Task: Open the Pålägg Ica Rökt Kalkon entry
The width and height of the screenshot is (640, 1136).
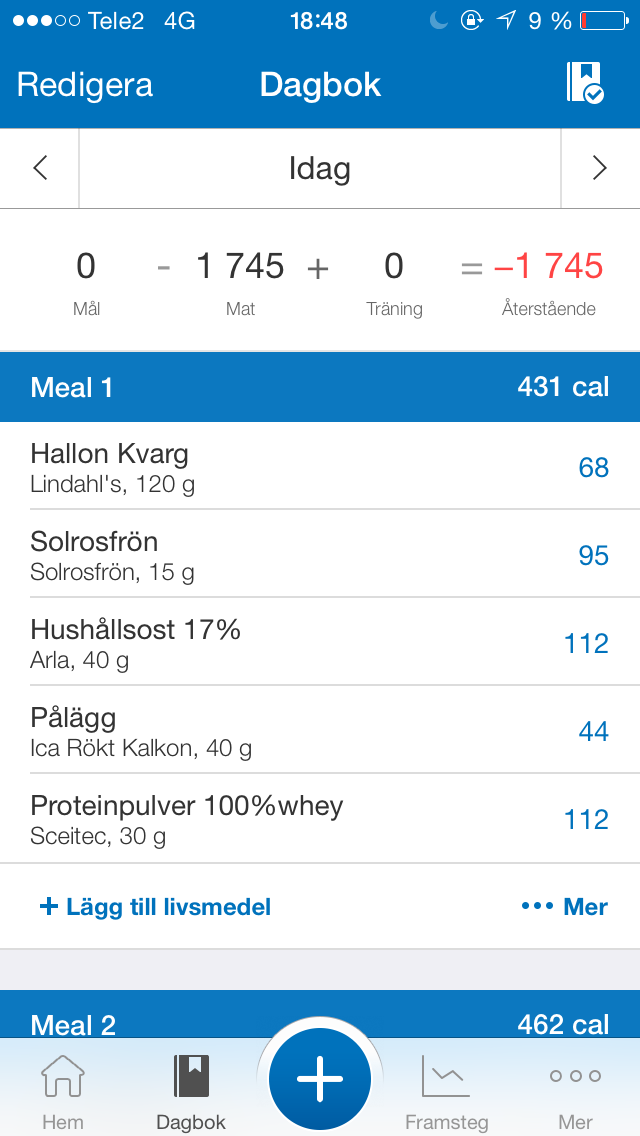Action: [320, 731]
